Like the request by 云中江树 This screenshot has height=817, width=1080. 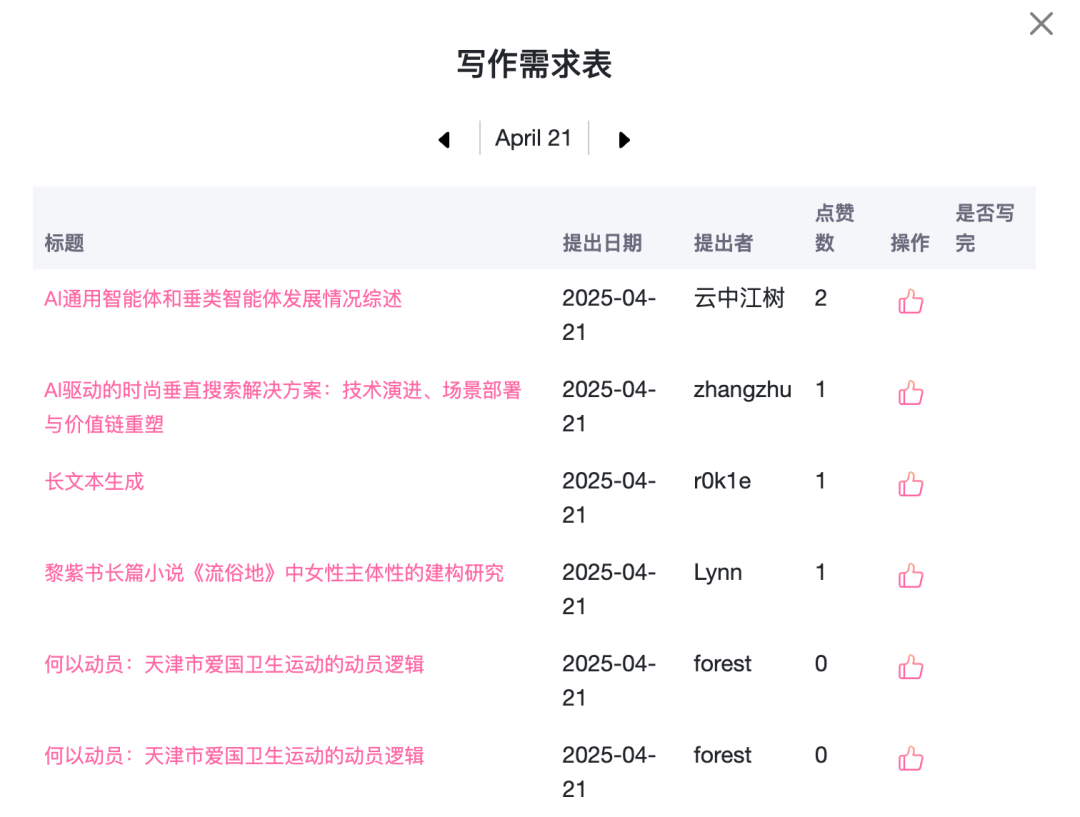pos(910,301)
